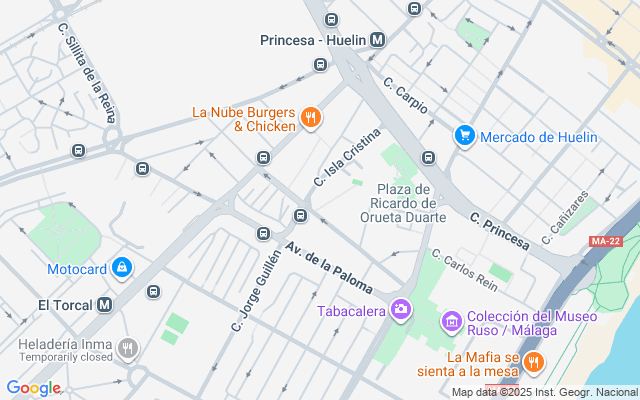Open La Nube Burgers & Chicken marker

[311, 119]
